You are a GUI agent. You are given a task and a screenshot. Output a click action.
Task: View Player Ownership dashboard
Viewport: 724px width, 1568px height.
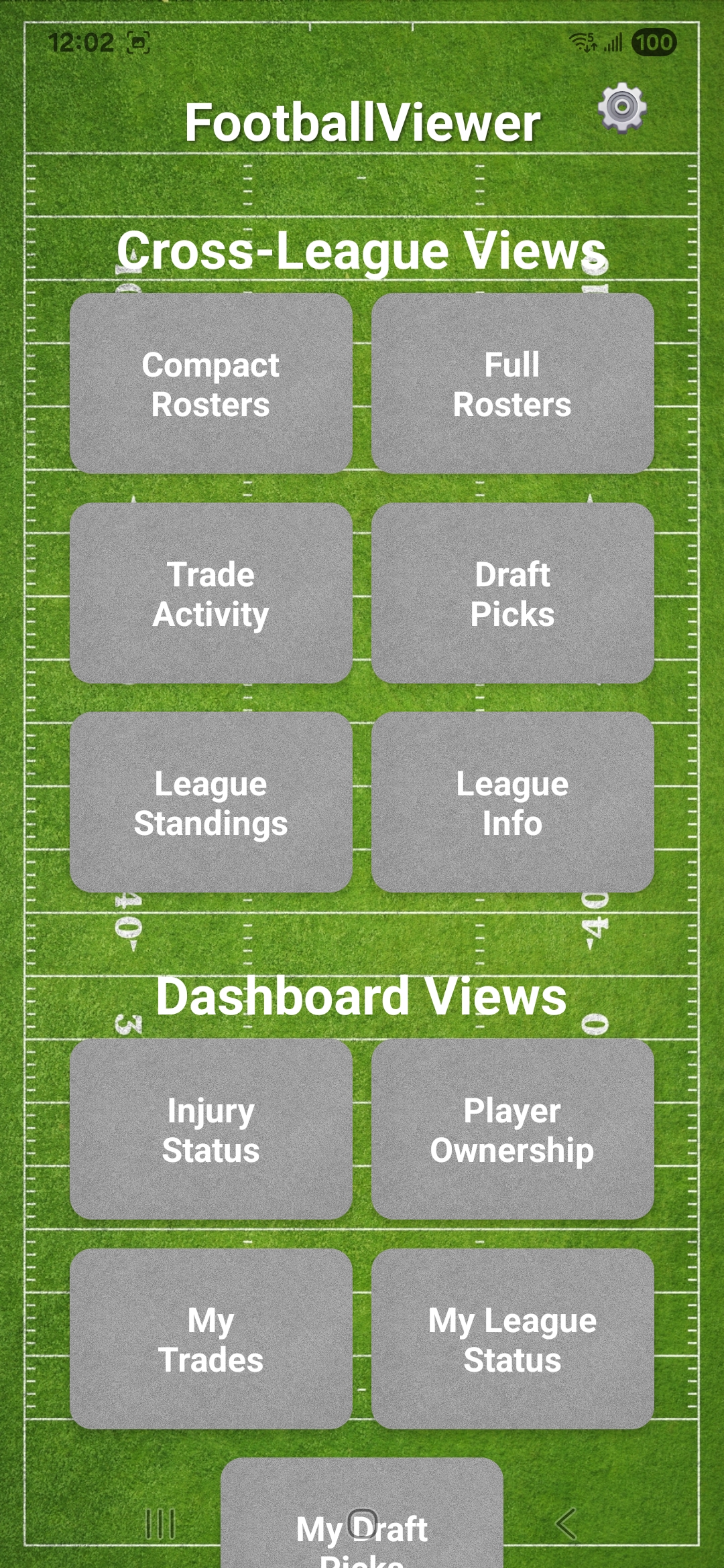coord(512,1129)
